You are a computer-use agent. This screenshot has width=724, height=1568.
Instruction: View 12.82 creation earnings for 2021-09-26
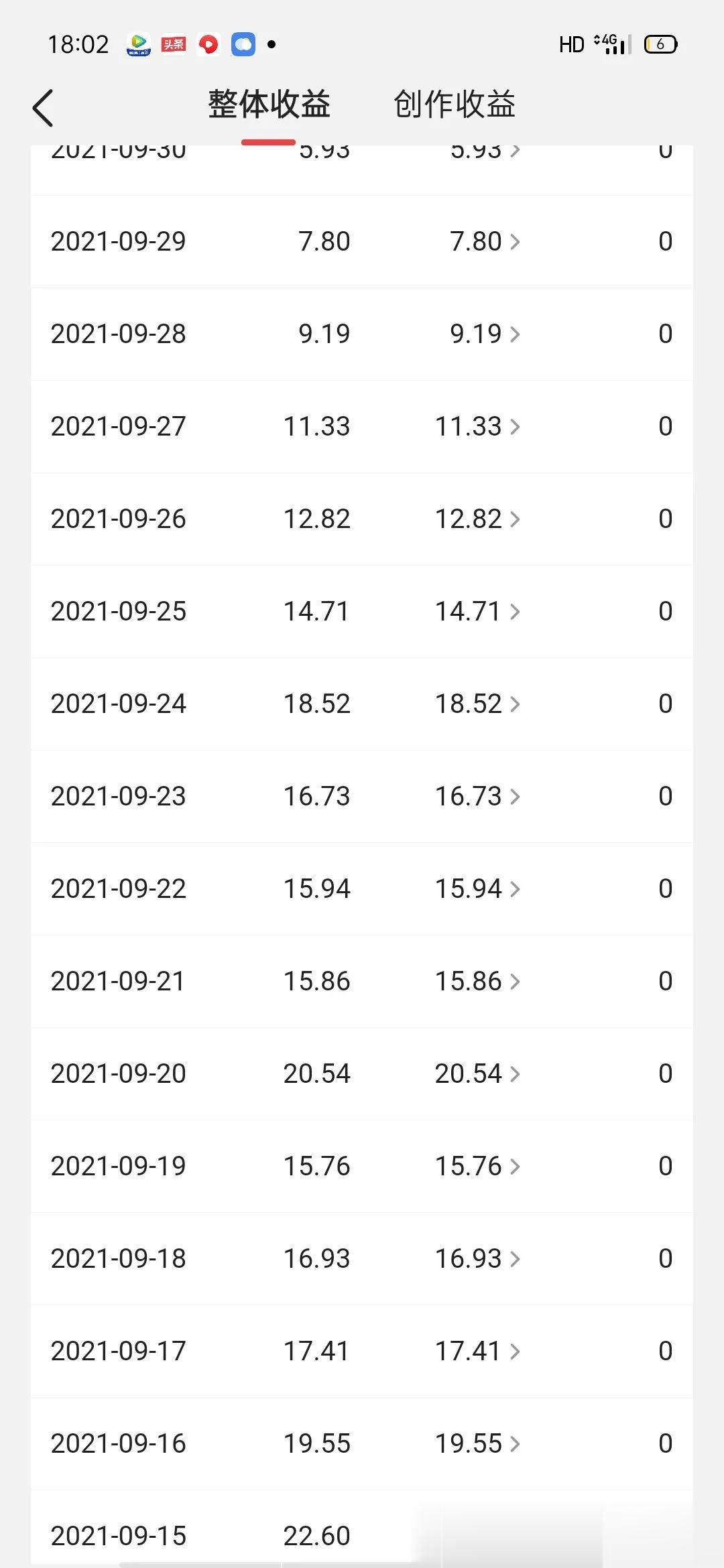click(x=477, y=519)
